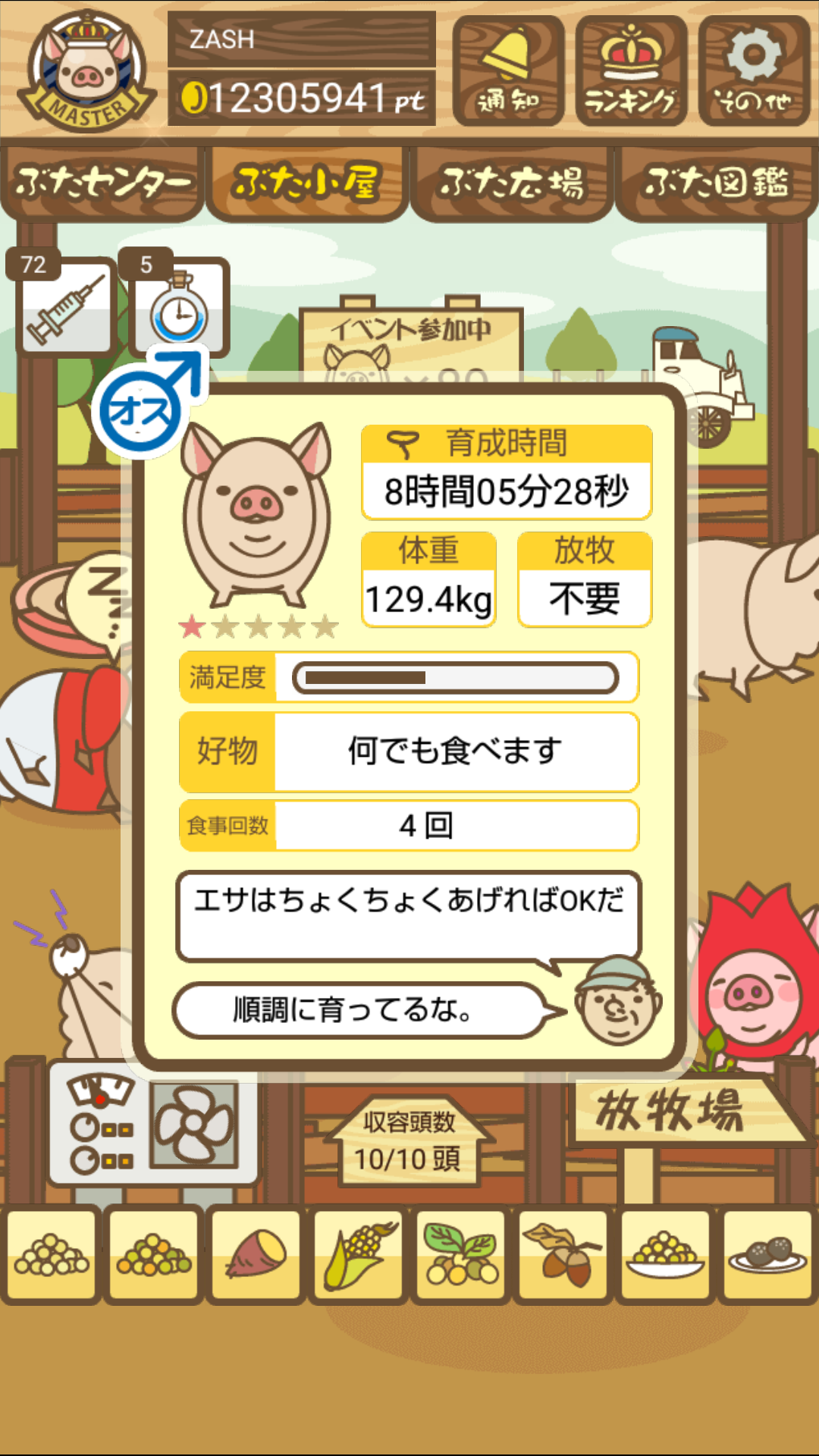This screenshot has width=819, height=1456.
Task: Open the 通知 notifications bell
Action: (508, 71)
